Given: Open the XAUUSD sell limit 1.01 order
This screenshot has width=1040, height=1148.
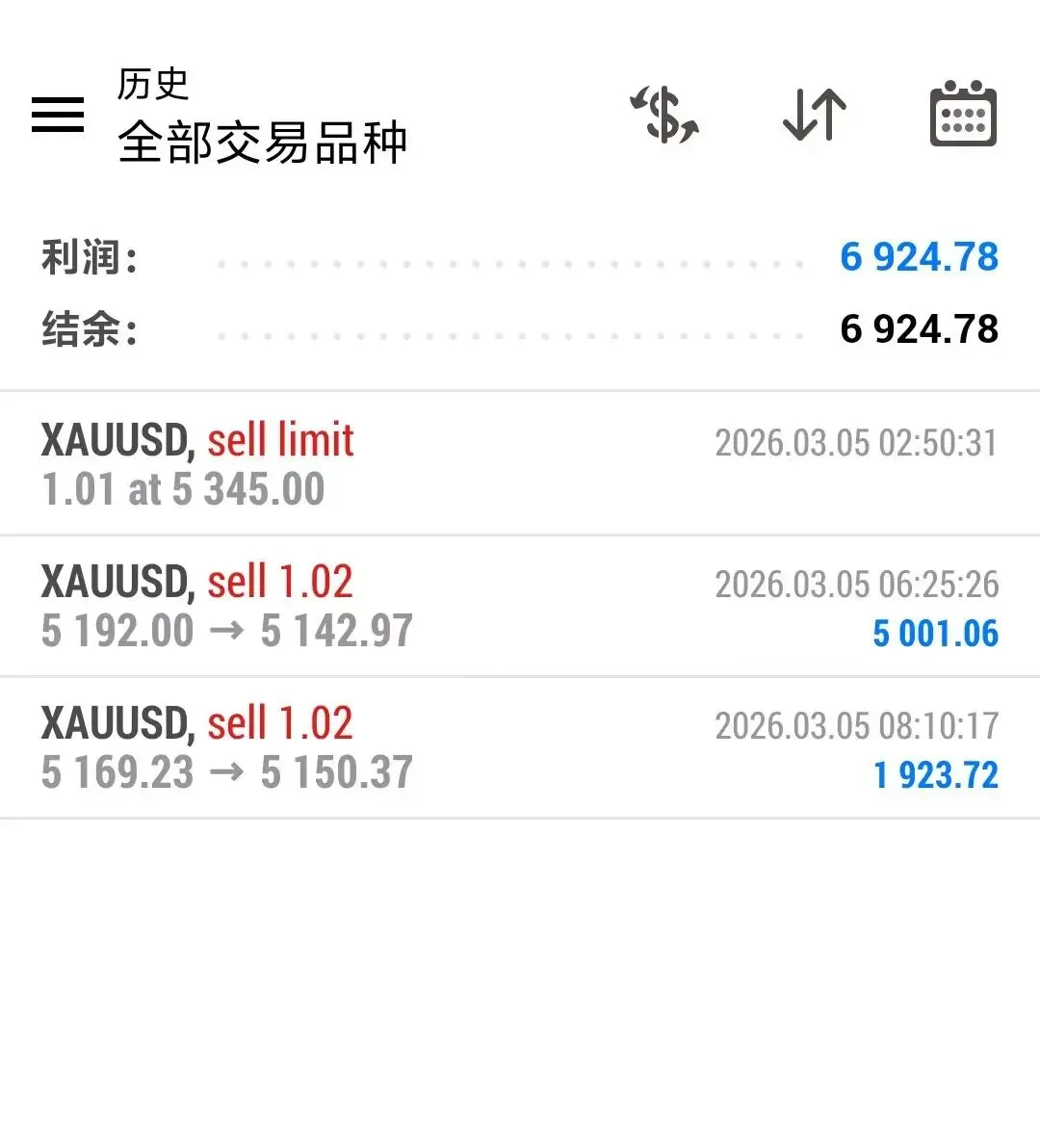Looking at the screenshot, I should [x=520, y=464].
